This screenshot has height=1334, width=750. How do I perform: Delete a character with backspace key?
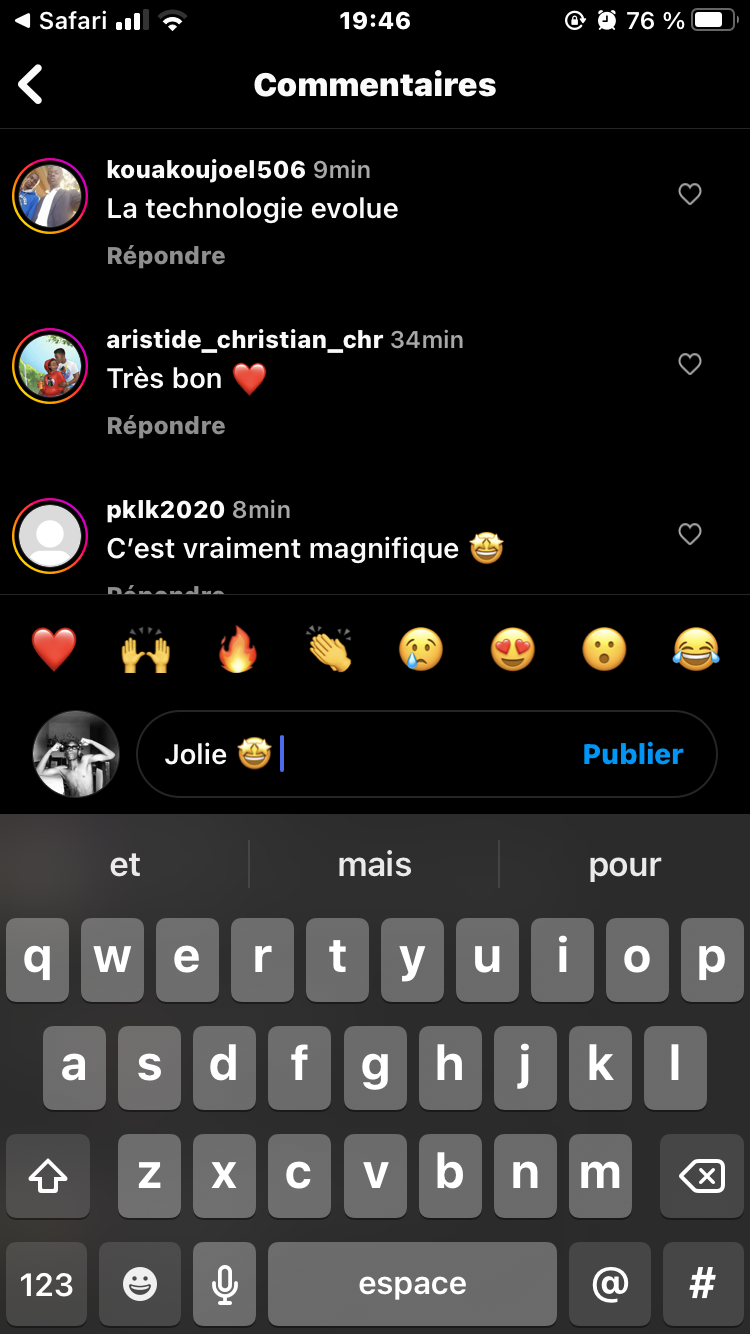pyautogui.click(x=702, y=1176)
